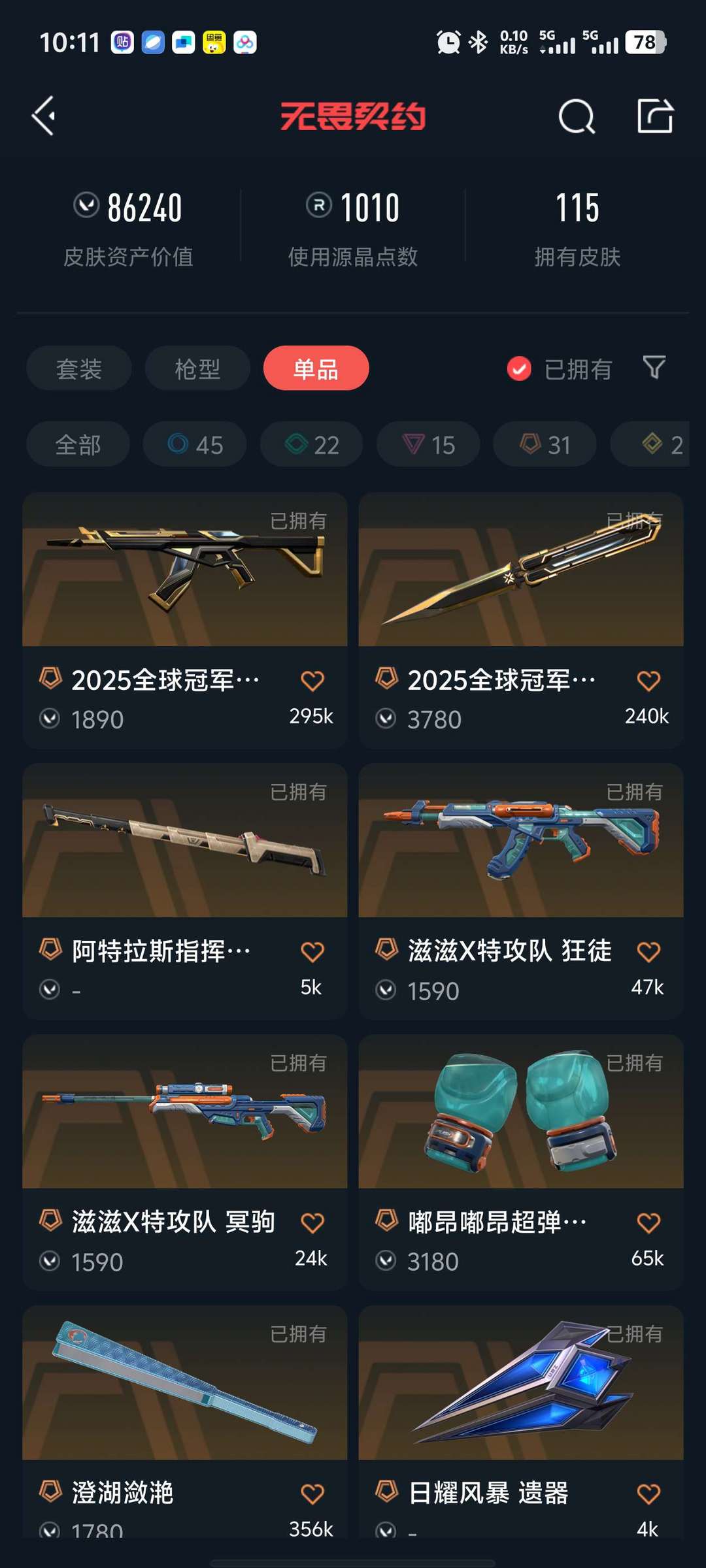Select the 全部 rarity chip
Image resolution: width=706 pixels, height=1568 pixels.
click(x=78, y=444)
